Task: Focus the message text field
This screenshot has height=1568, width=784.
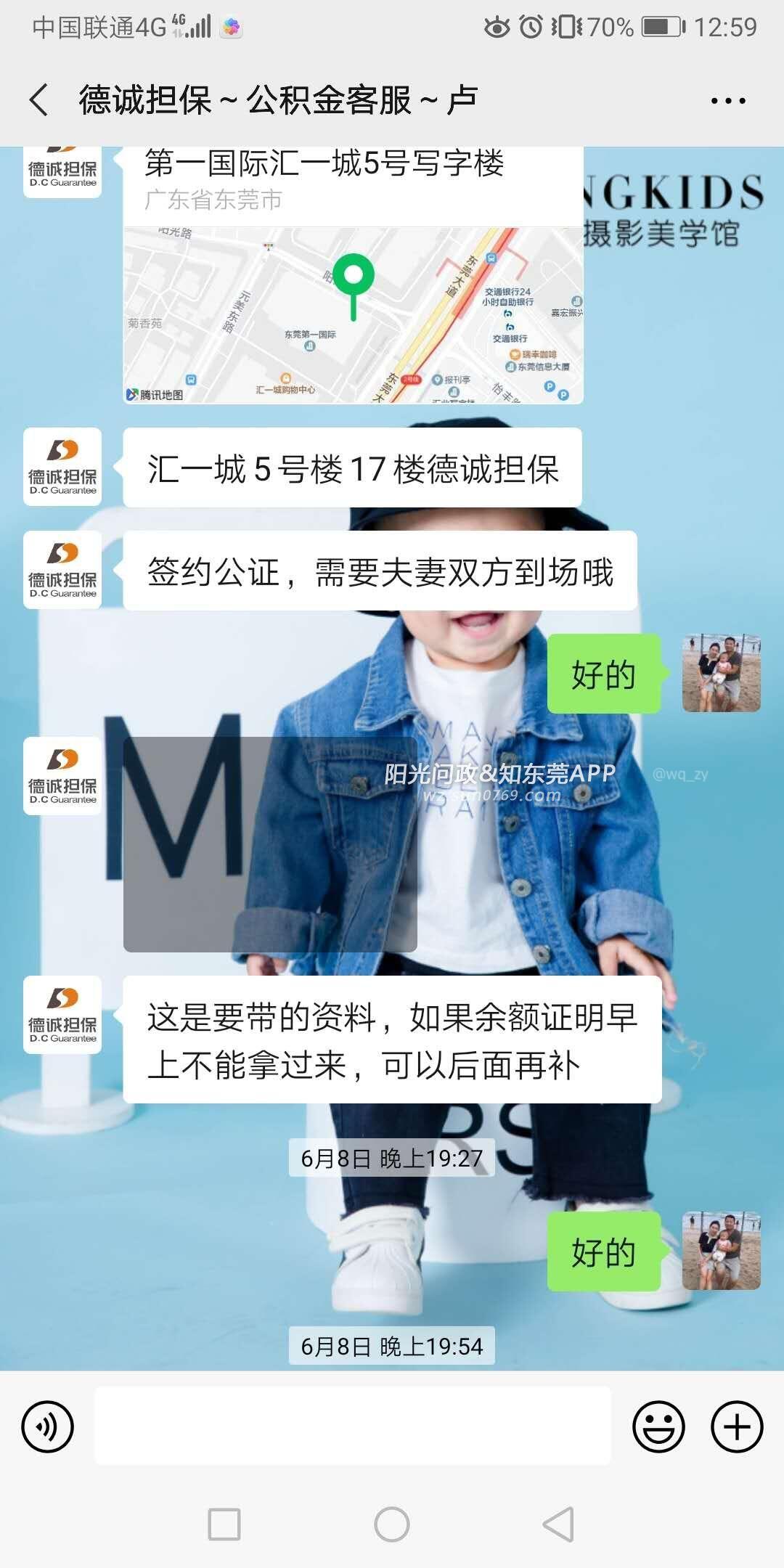Action: (353, 1426)
